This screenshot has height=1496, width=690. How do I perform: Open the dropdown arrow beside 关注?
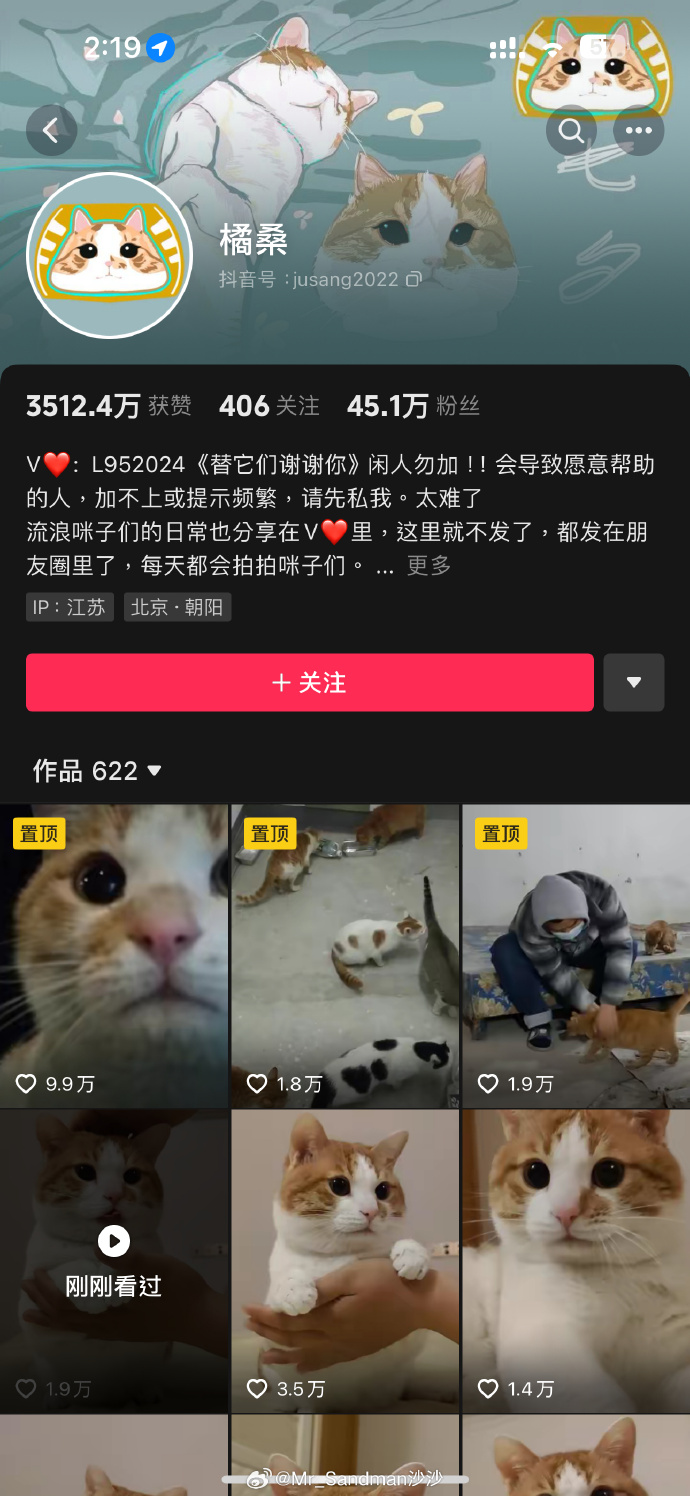(633, 683)
